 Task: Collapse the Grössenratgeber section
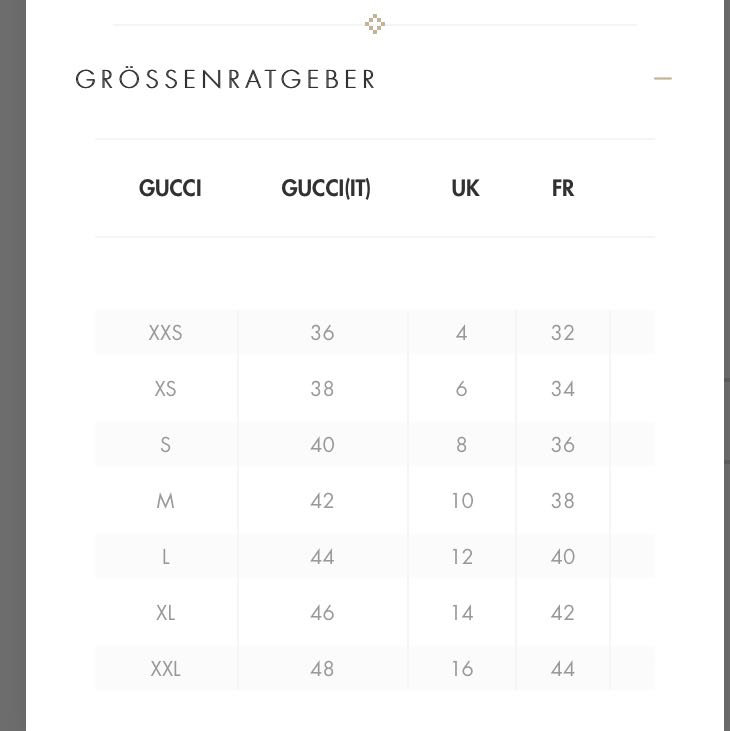(662, 78)
